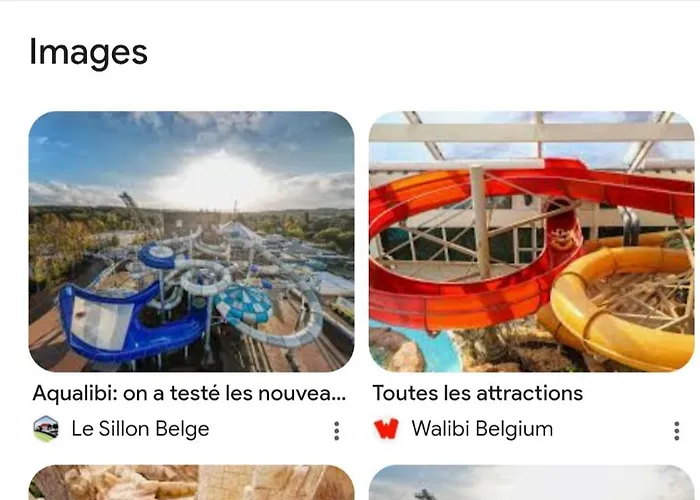Open the Toutes les attractions image result
This screenshot has height=500, width=700.
click(531, 241)
